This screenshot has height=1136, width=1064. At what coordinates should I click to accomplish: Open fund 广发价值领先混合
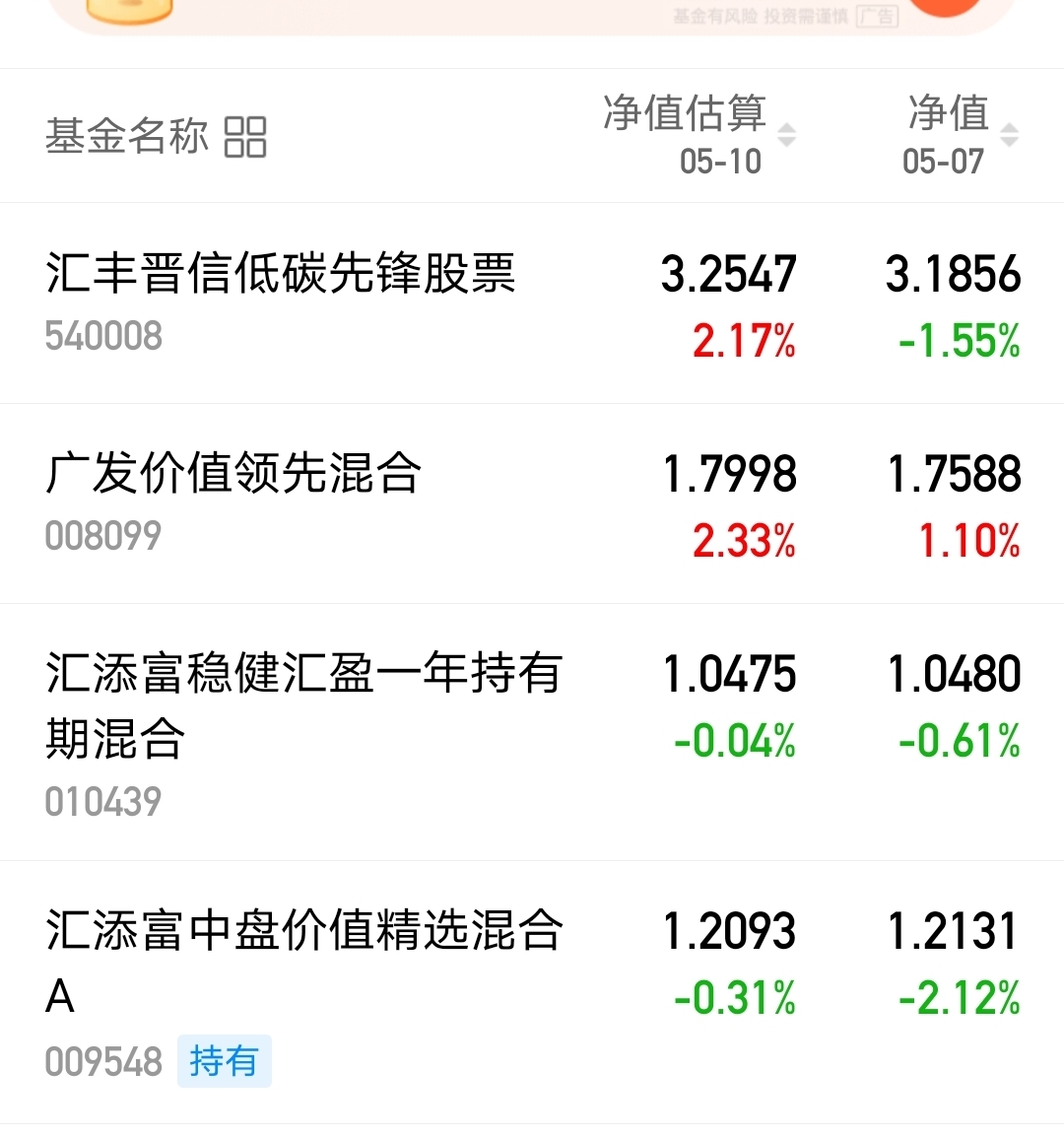234,474
